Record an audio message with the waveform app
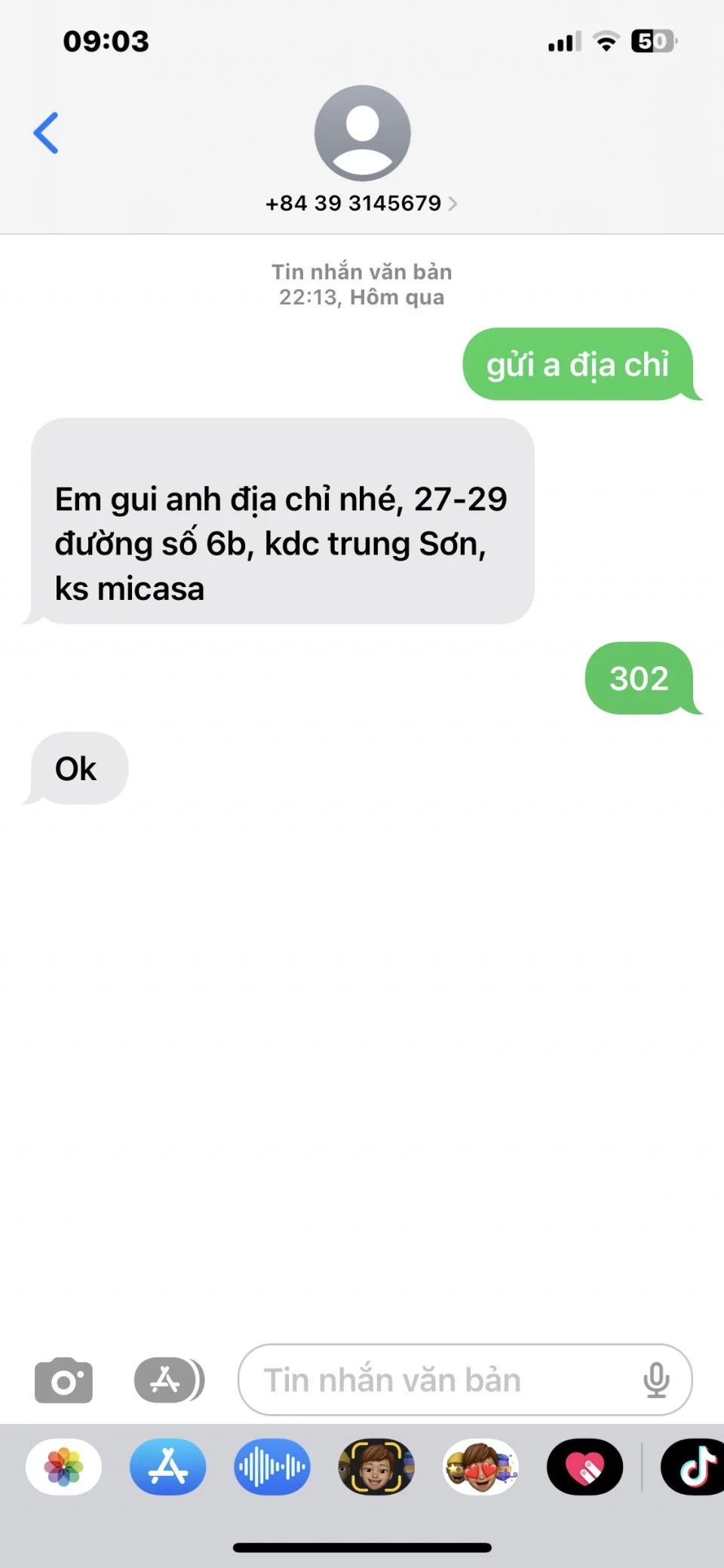 click(x=271, y=1467)
